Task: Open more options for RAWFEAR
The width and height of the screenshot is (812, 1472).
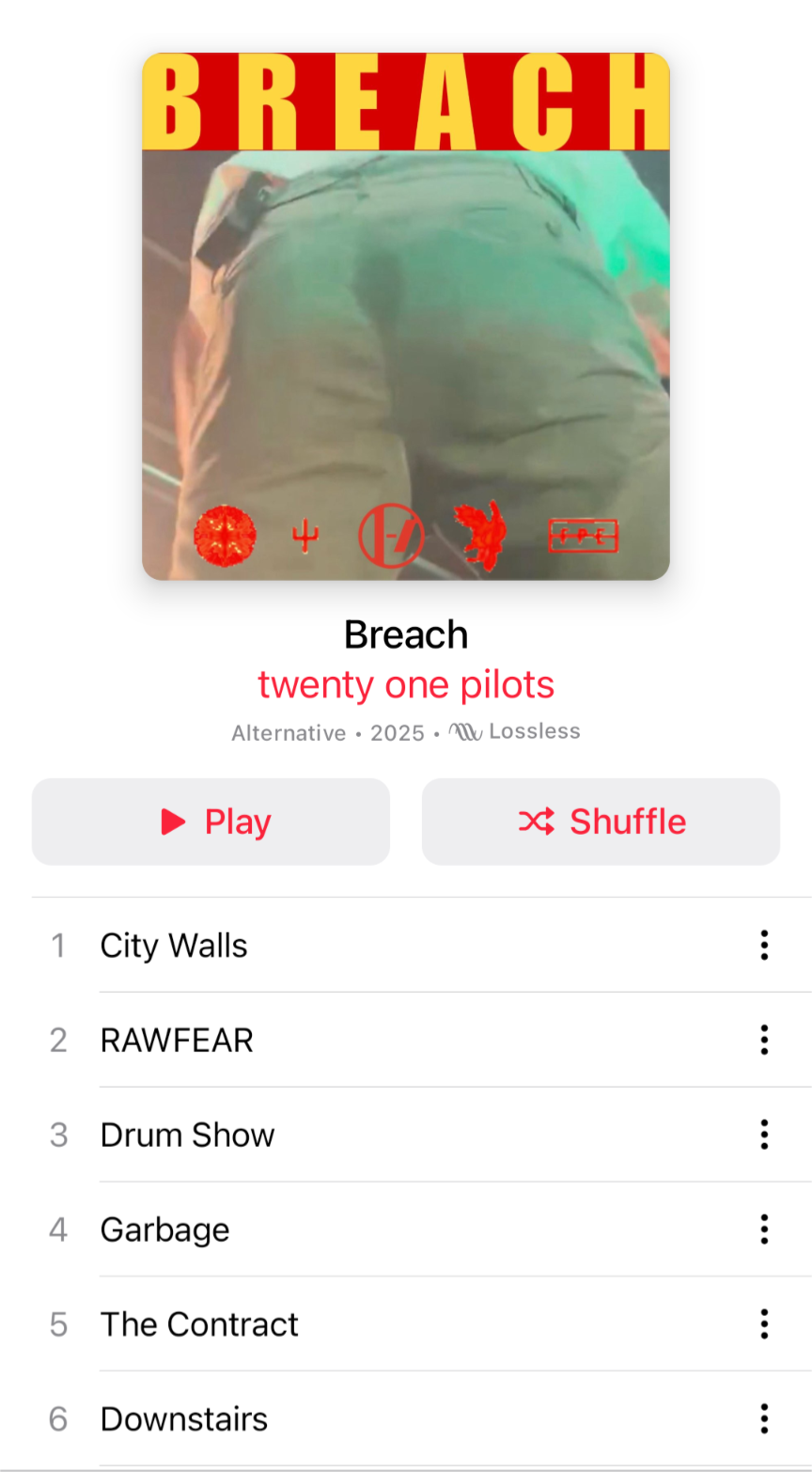Action: [x=764, y=1040]
